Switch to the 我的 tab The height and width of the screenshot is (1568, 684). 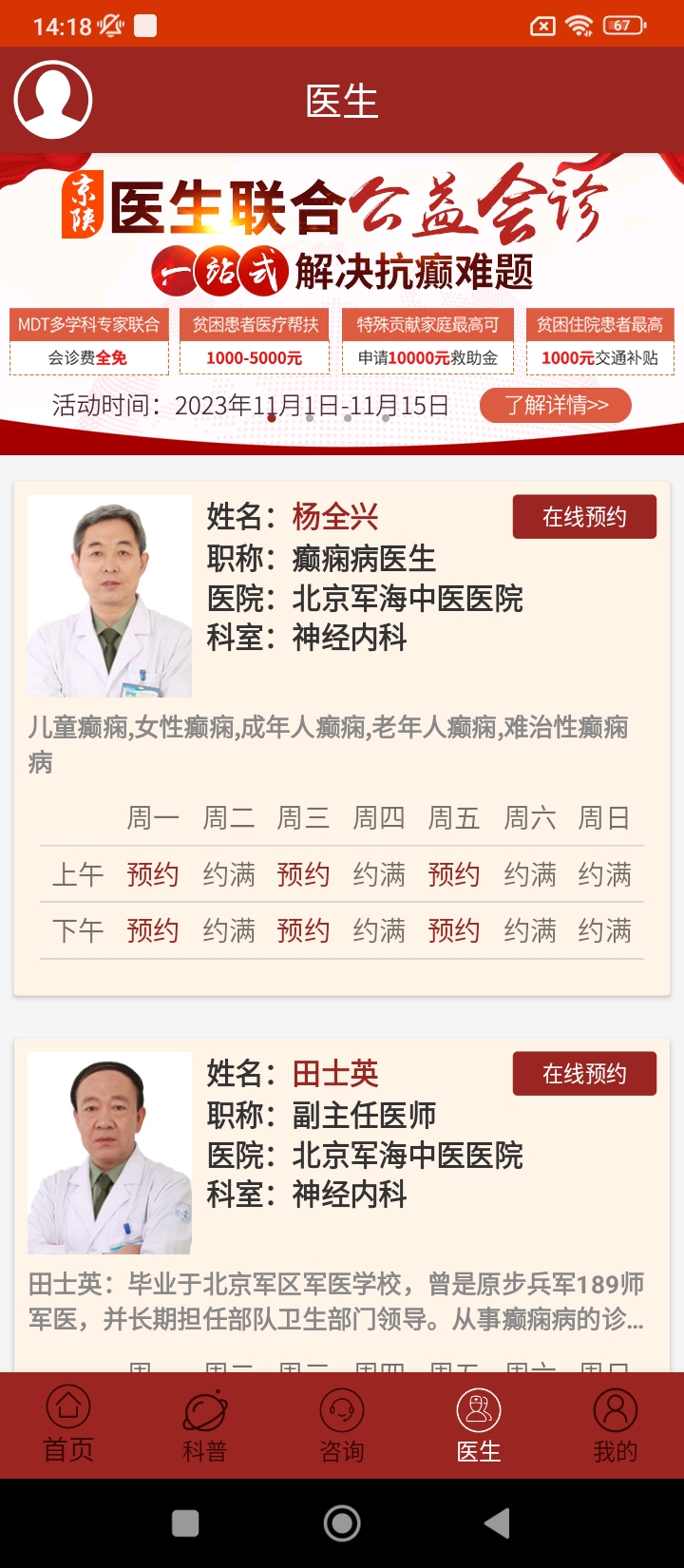(616, 1425)
